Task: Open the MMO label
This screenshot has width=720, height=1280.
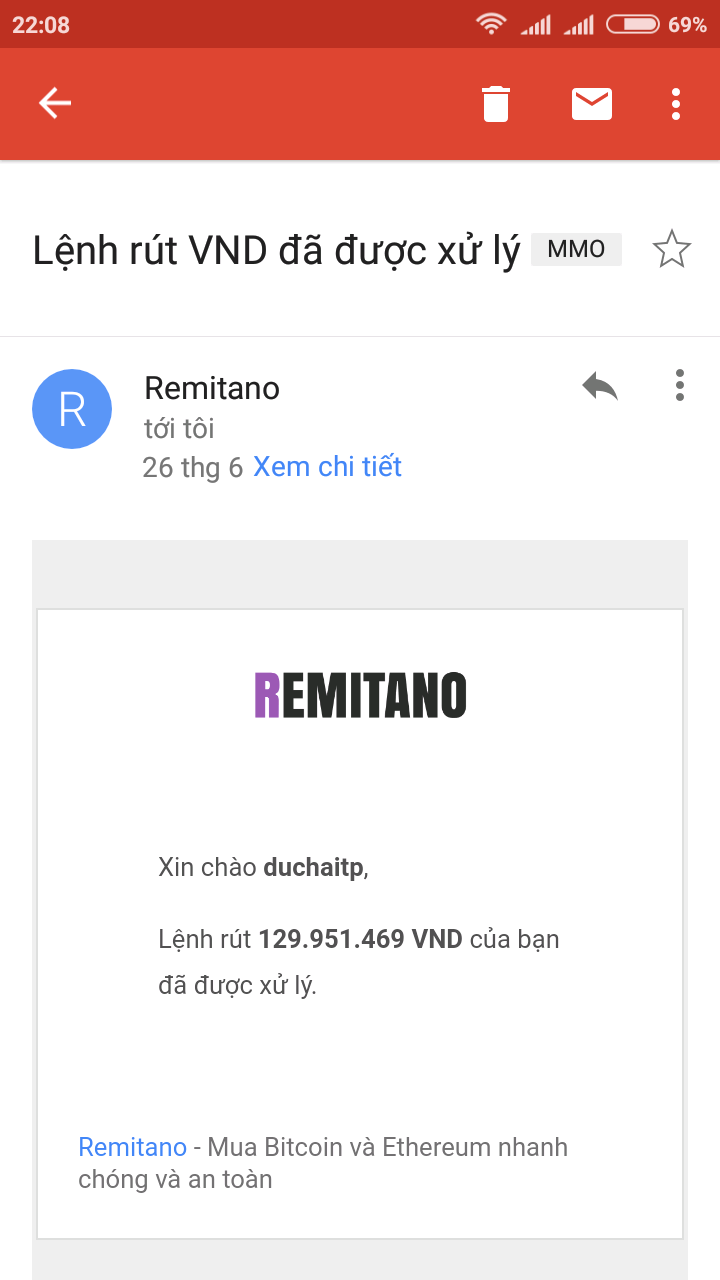Action: pyautogui.click(x=576, y=249)
